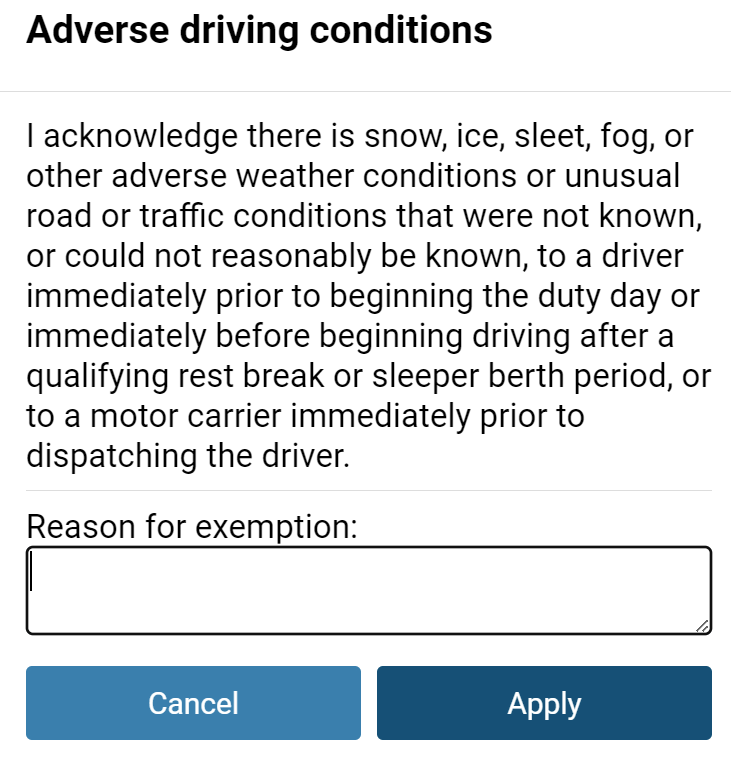The height and width of the screenshot is (757, 731).
Task: Click the lighter blue Cancel button
Action: coord(193,703)
